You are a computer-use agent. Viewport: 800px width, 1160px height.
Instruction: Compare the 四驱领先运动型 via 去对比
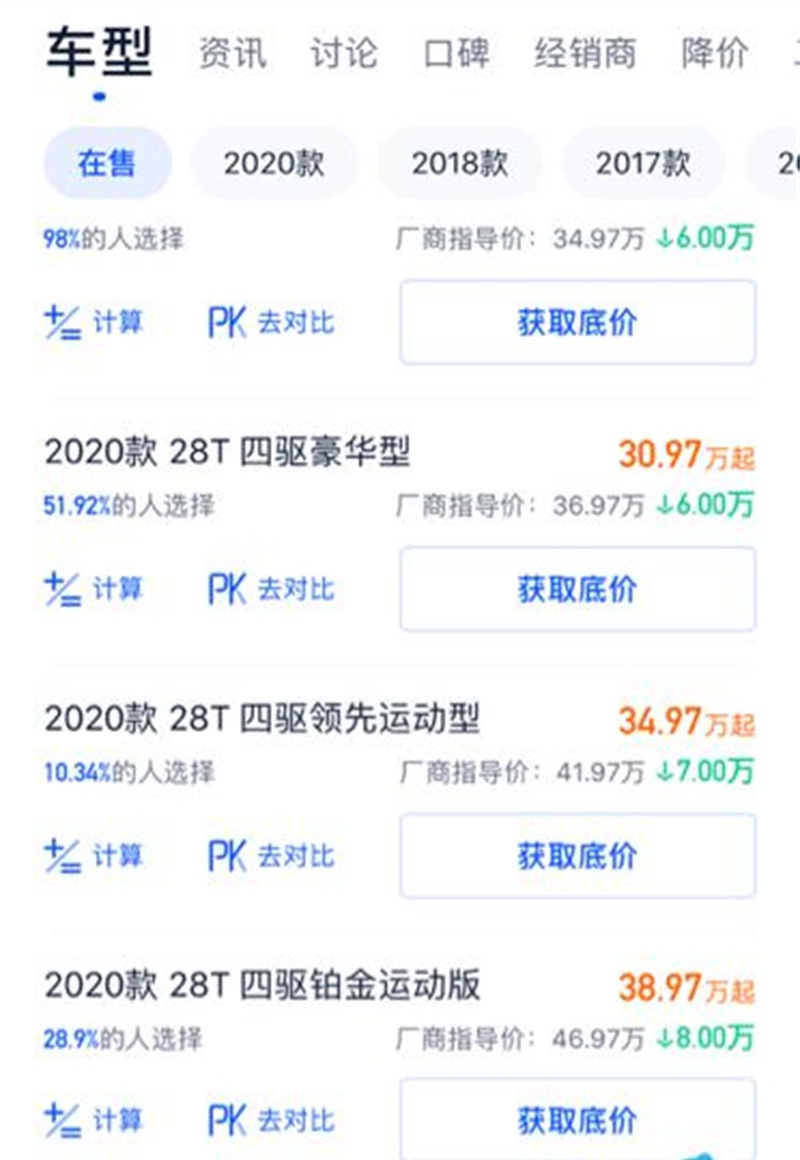[271, 856]
